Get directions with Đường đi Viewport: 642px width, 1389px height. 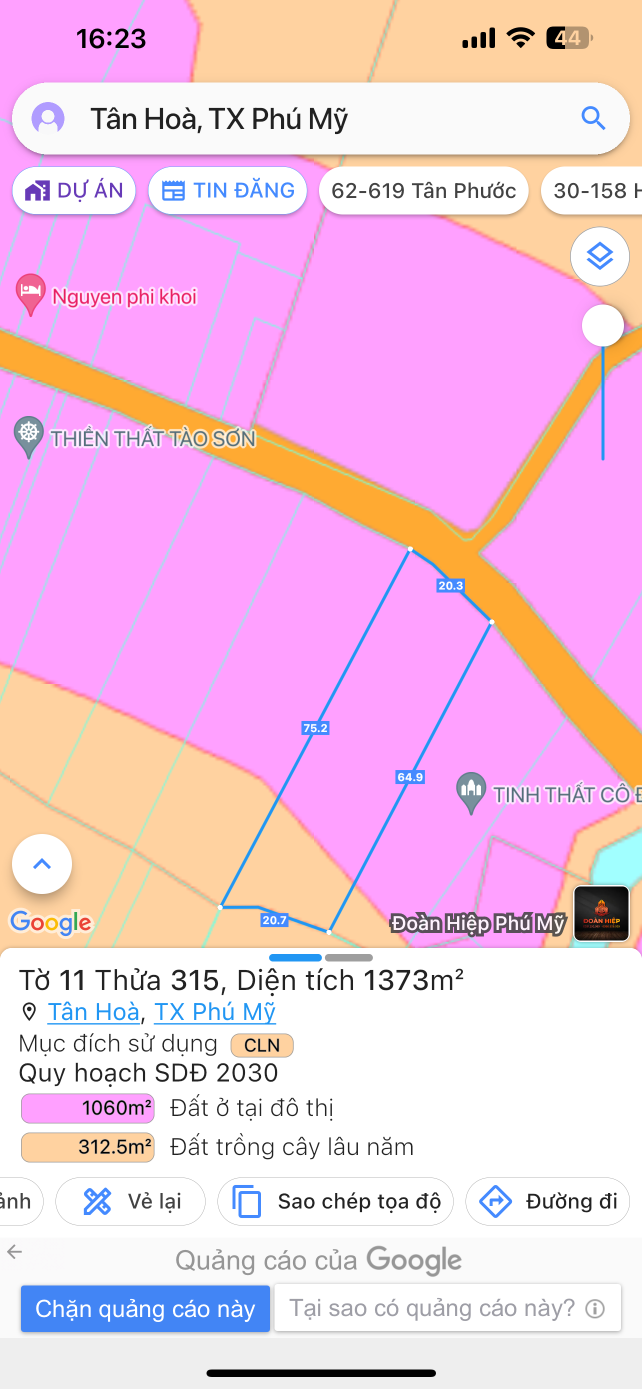pyautogui.click(x=547, y=1201)
